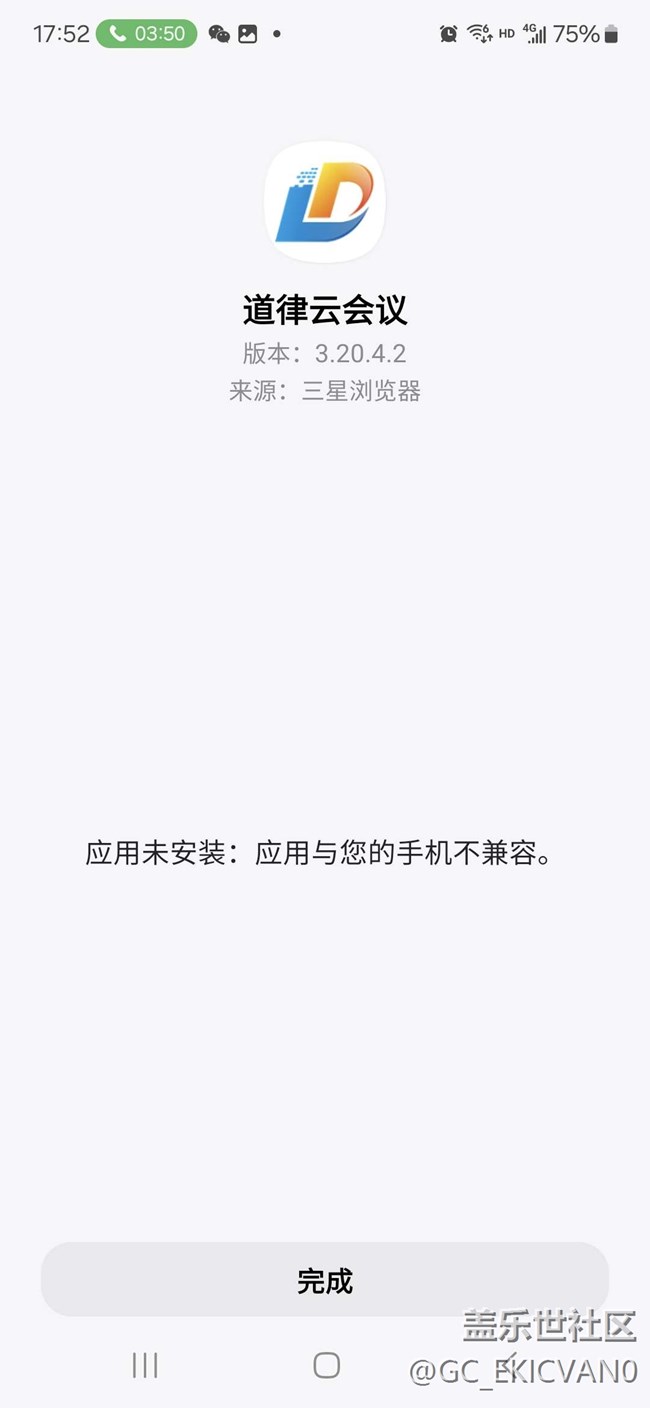This screenshot has width=650, height=1408.
Task: Tap the 完成 button
Action: [324, 1280]
